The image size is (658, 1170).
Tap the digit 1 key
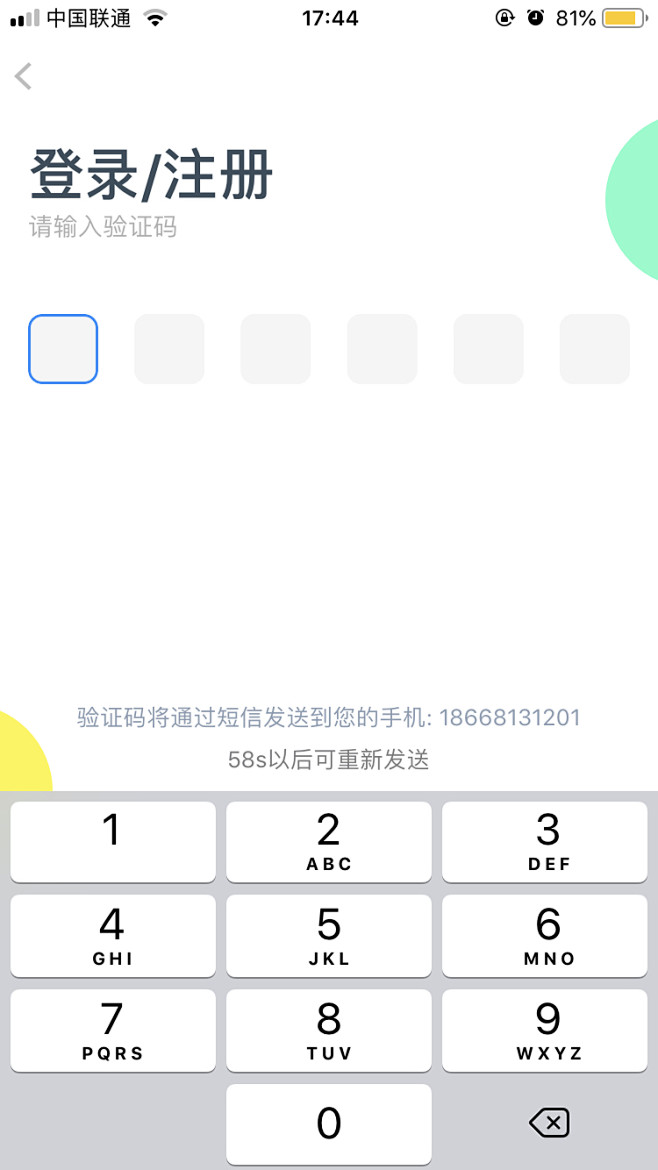[x=113, y=842]
